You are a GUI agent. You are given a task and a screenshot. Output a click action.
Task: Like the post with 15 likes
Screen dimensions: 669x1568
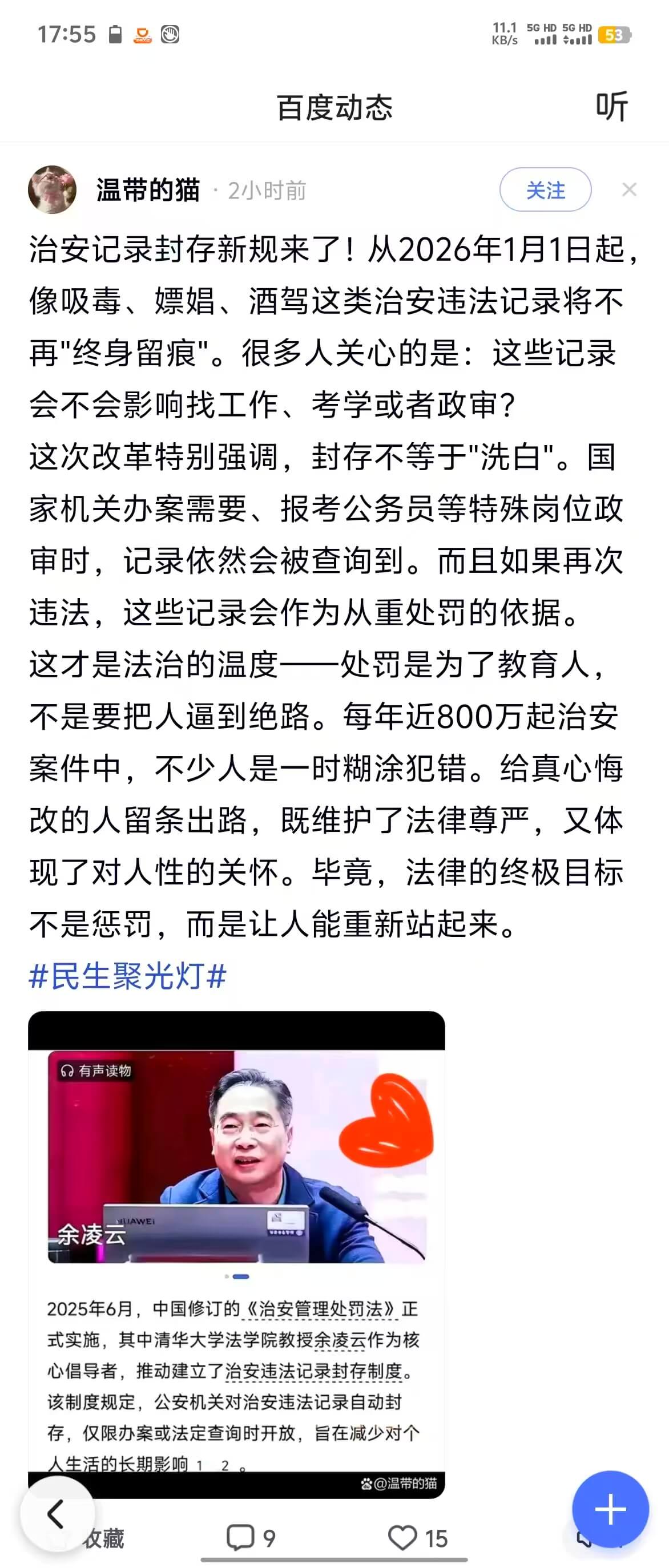point(418,1538)
